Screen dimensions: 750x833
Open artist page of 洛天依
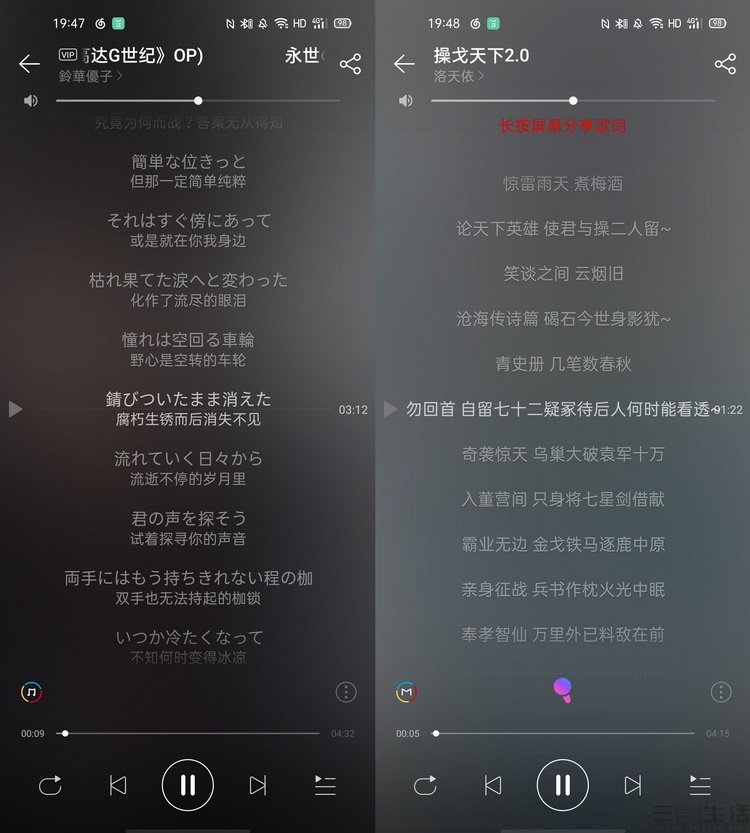pos(459,76)
